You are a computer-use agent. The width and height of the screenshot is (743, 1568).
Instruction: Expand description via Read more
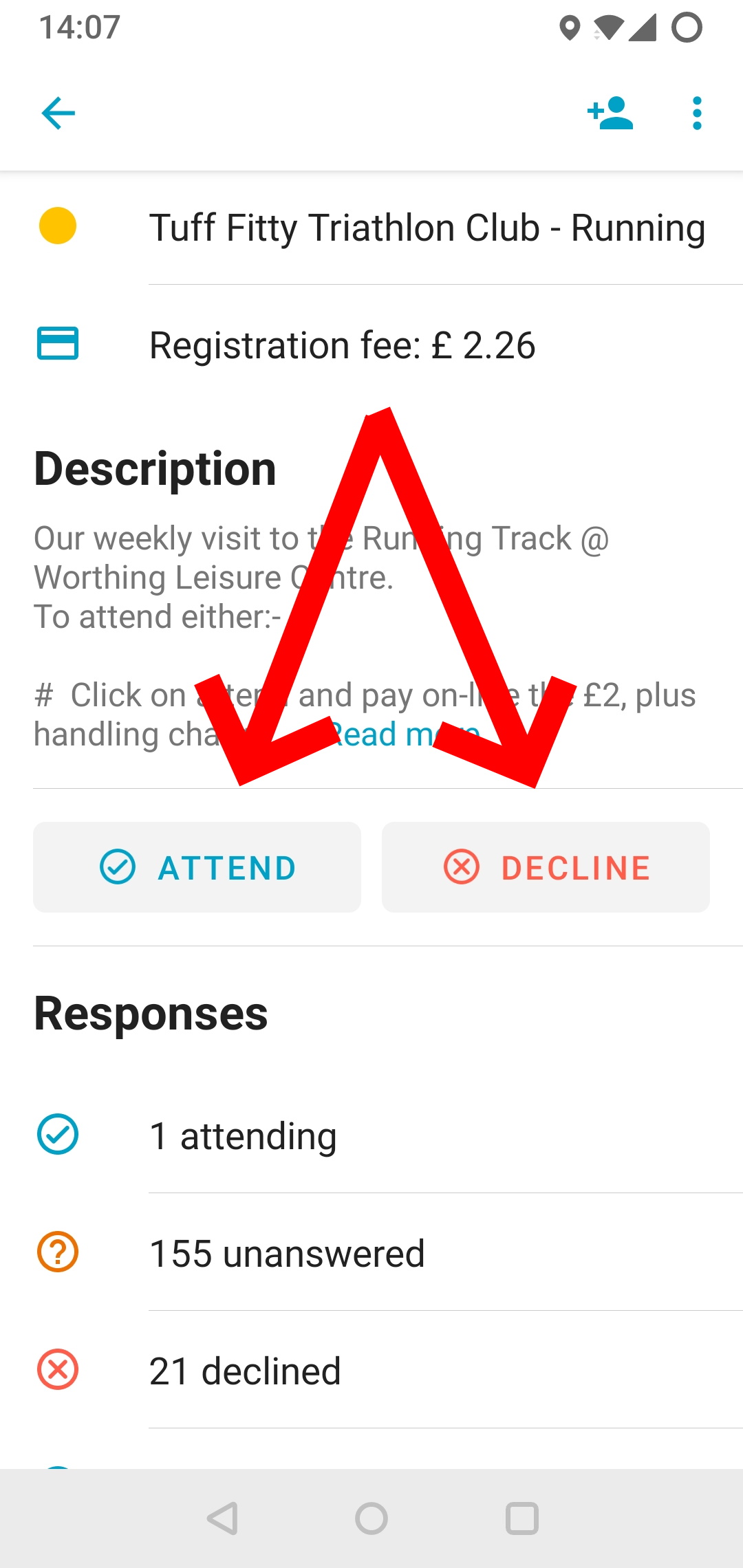(x=403, y=734)
